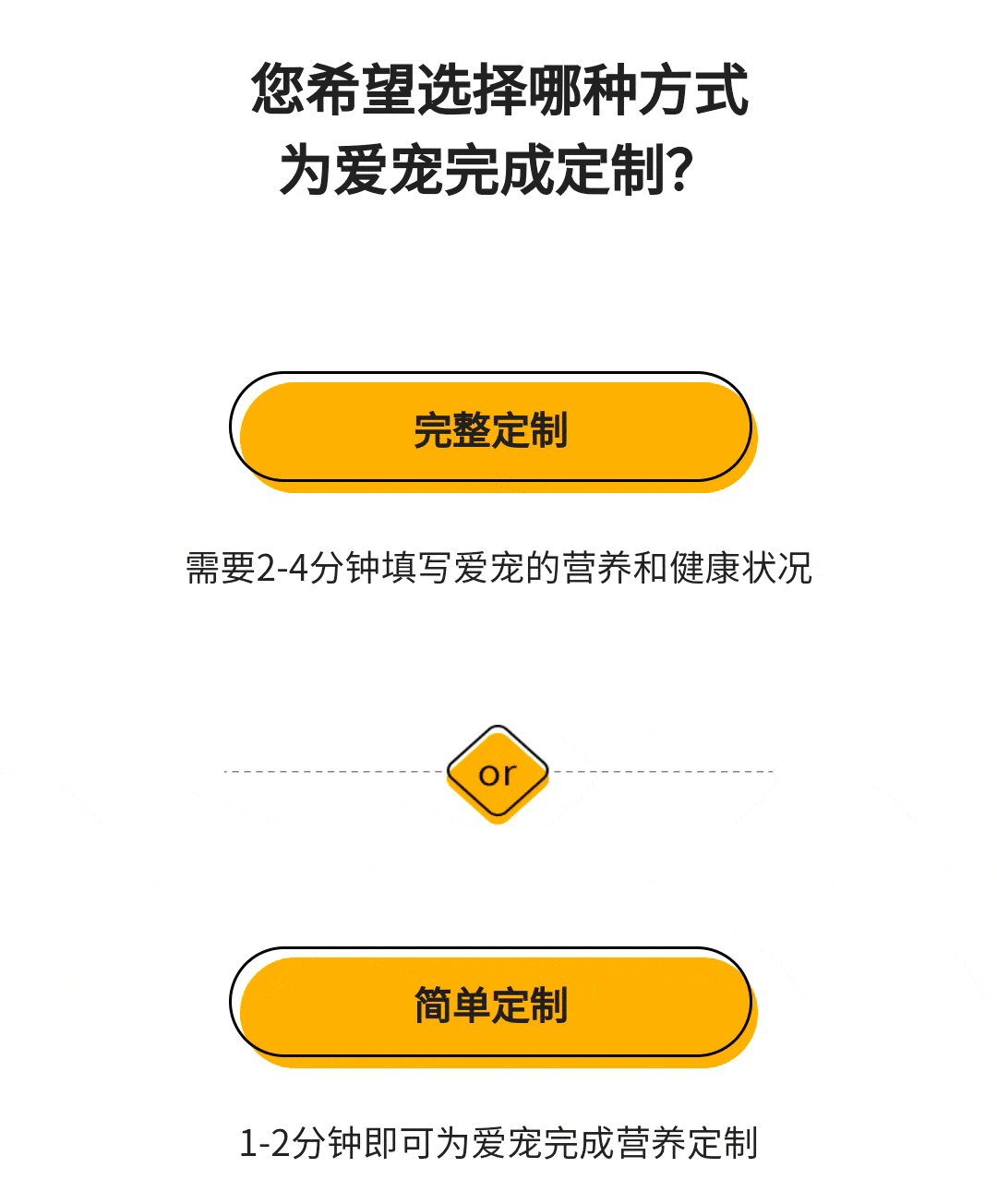The height and width of the screenshot is (1204, 997).
Task: Choose the 简单定制 (simple customization) option
Action: click(x=494, y=1005)
